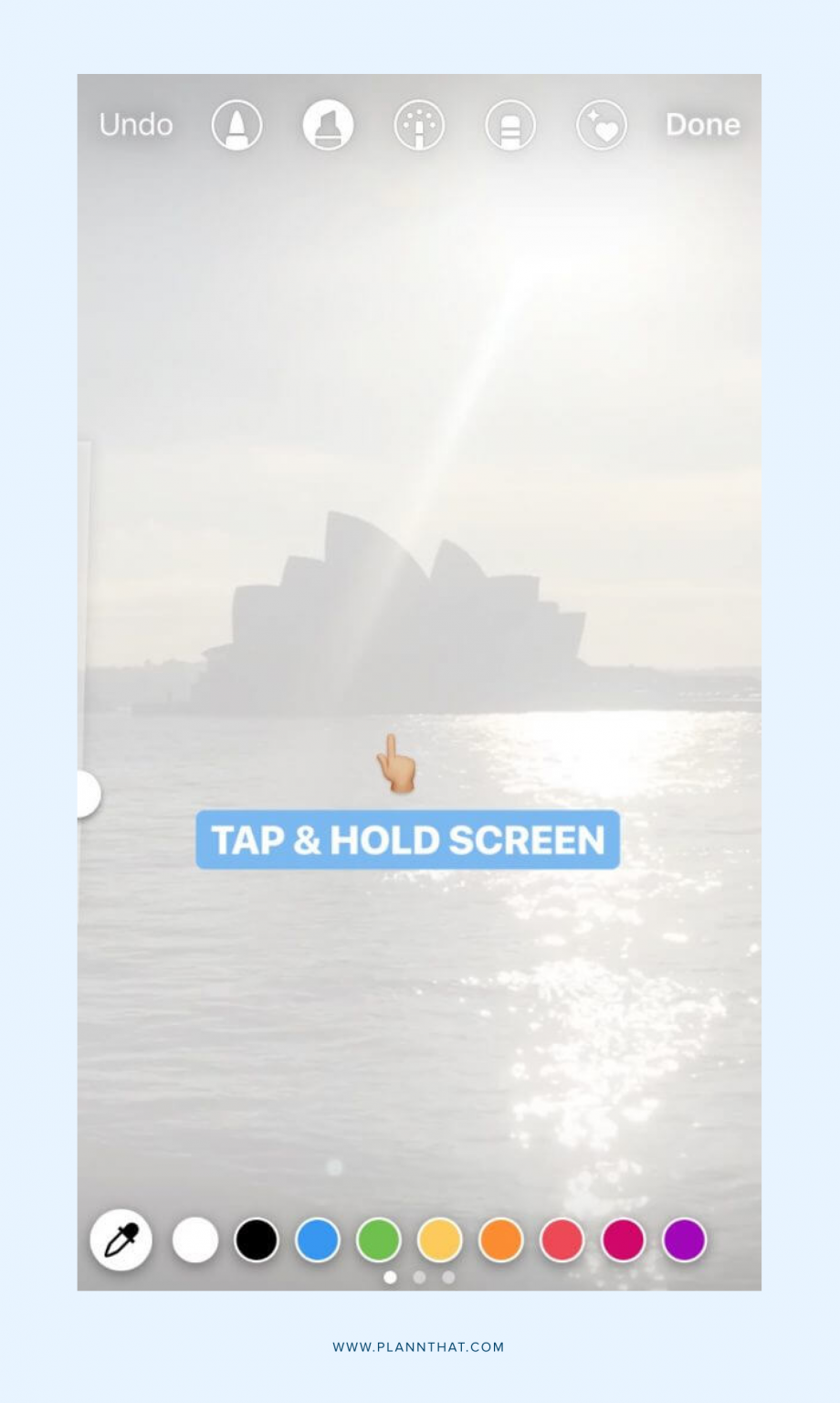Select the yellow color swatch
840x1403 pixels.
(x=438, y=1239)
